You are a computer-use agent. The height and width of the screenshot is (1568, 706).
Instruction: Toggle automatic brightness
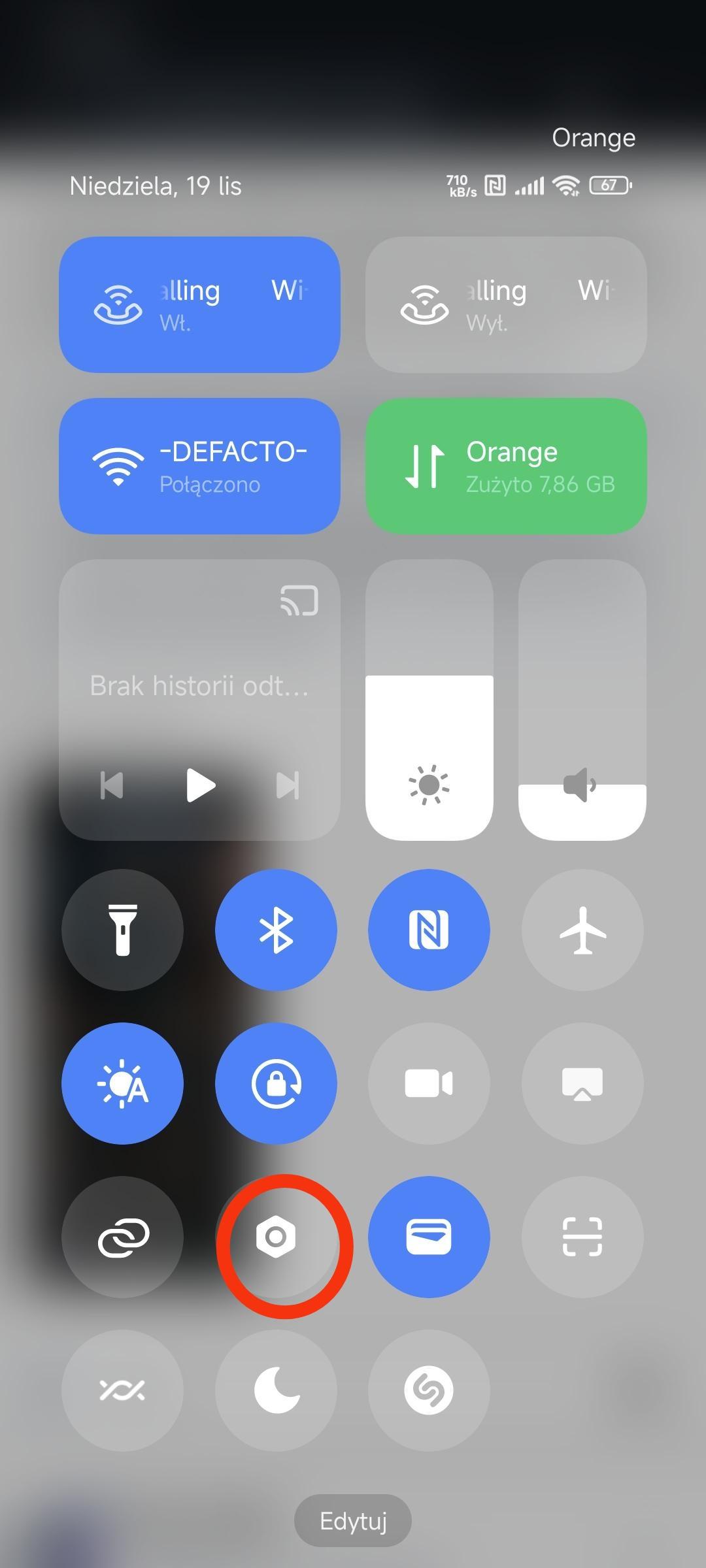pyautogui.click(x=122, y=1083)
